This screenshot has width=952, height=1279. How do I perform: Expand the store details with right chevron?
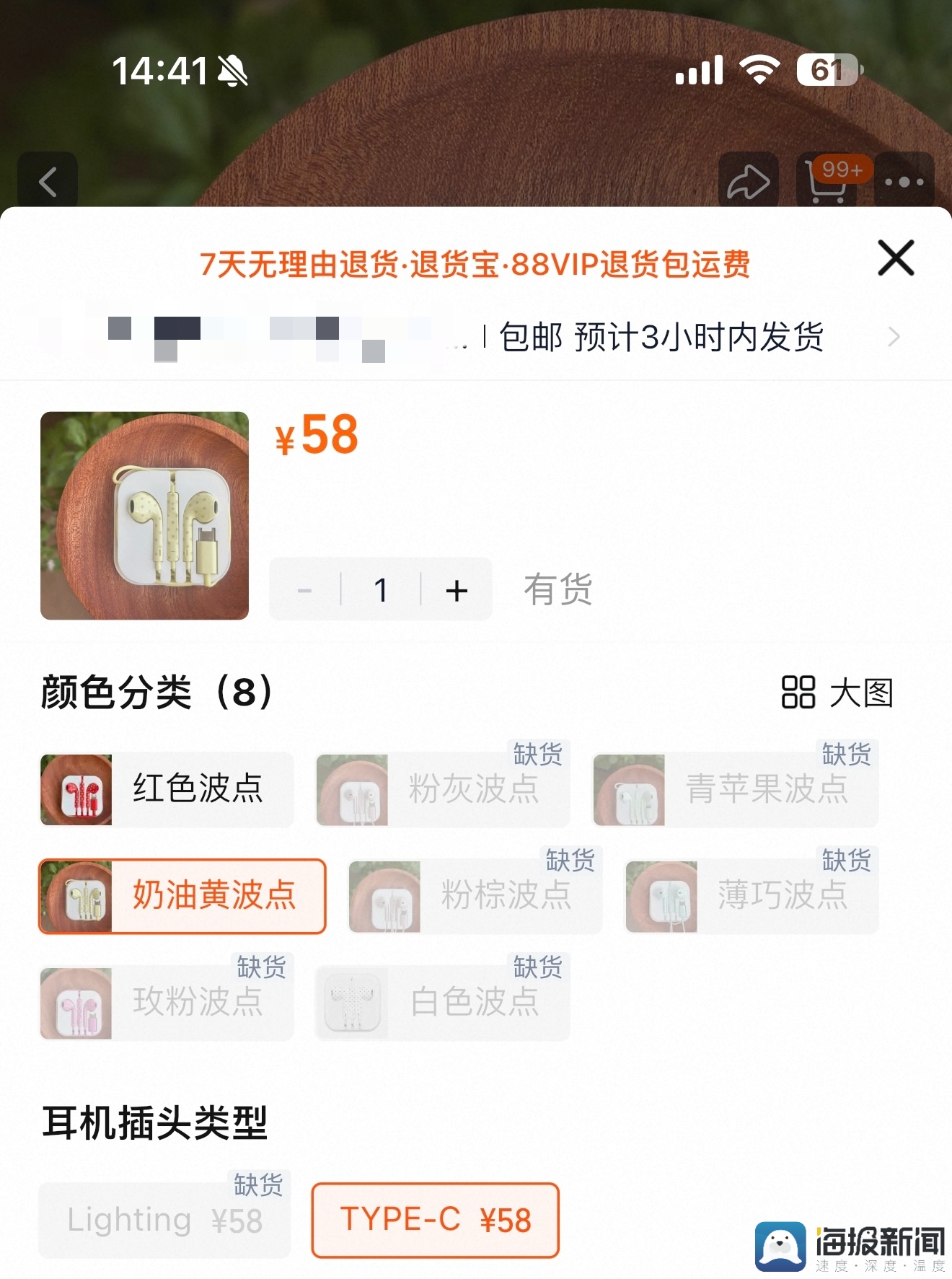[x=894, y=335]
